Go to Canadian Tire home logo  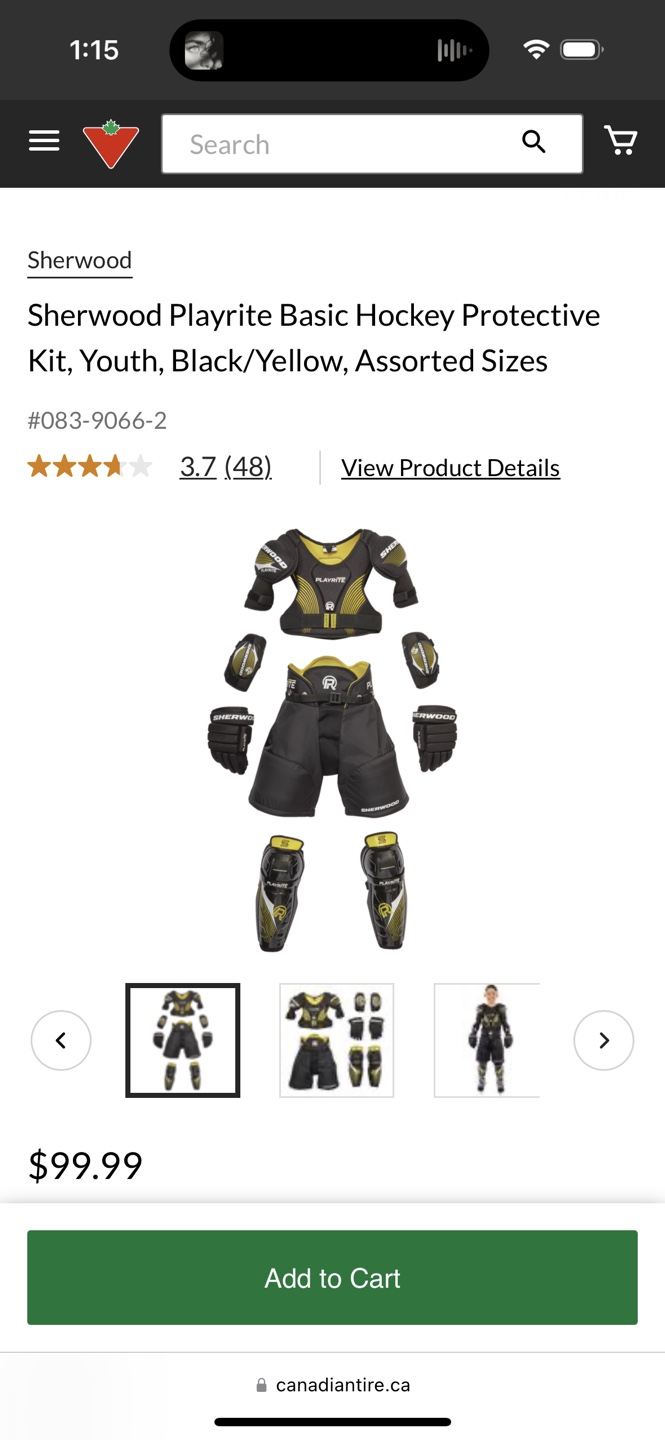pyautogui.click(x=110, y=143)
